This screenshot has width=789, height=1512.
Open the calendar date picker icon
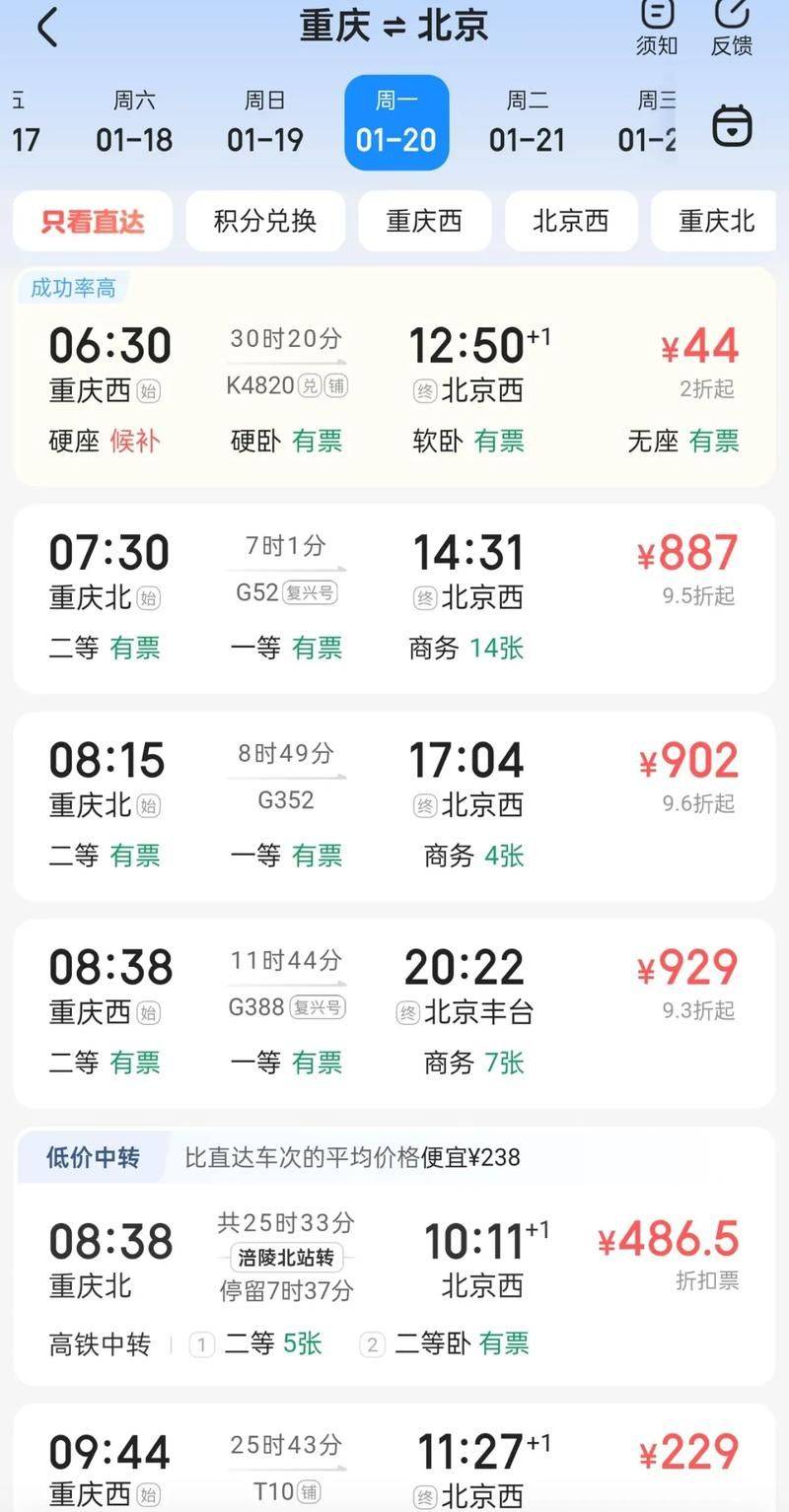(x=732, y=123)
